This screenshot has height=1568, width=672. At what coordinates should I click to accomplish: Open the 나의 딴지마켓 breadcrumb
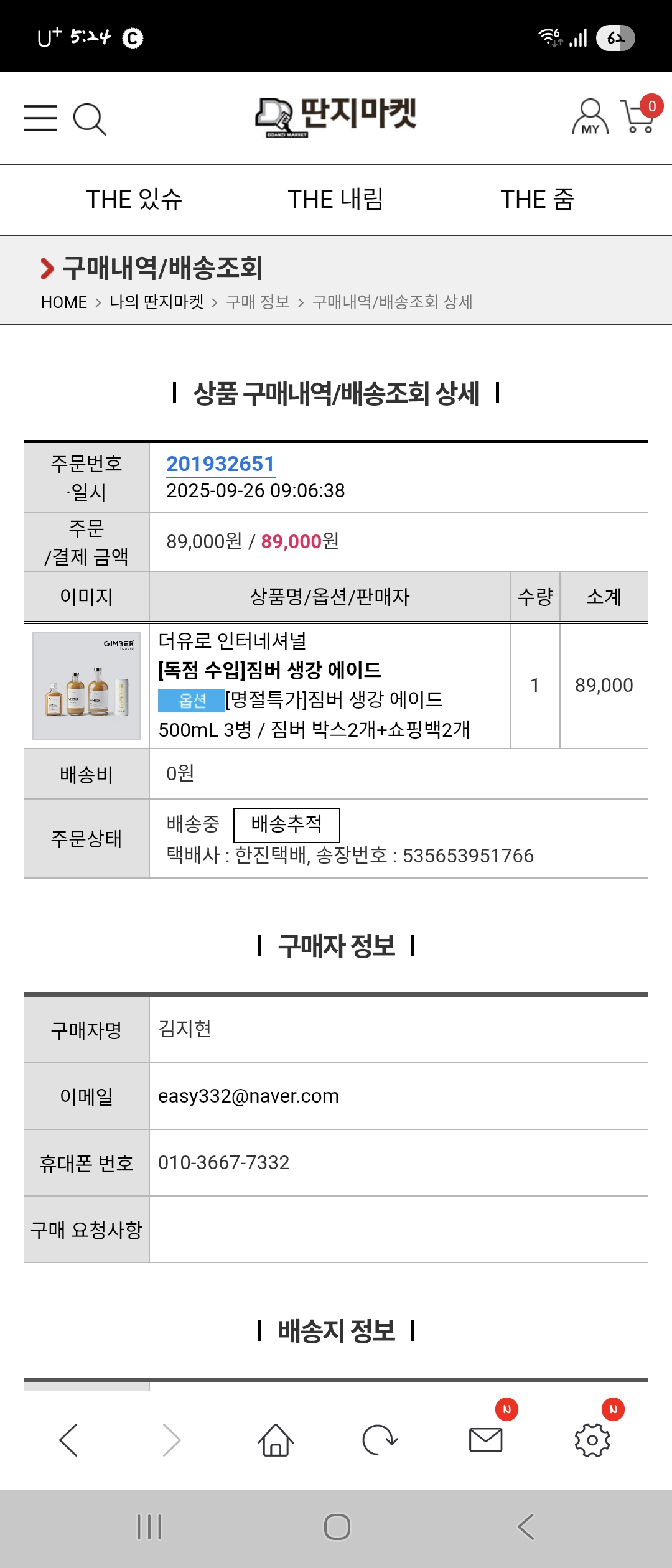click(156, 302)
